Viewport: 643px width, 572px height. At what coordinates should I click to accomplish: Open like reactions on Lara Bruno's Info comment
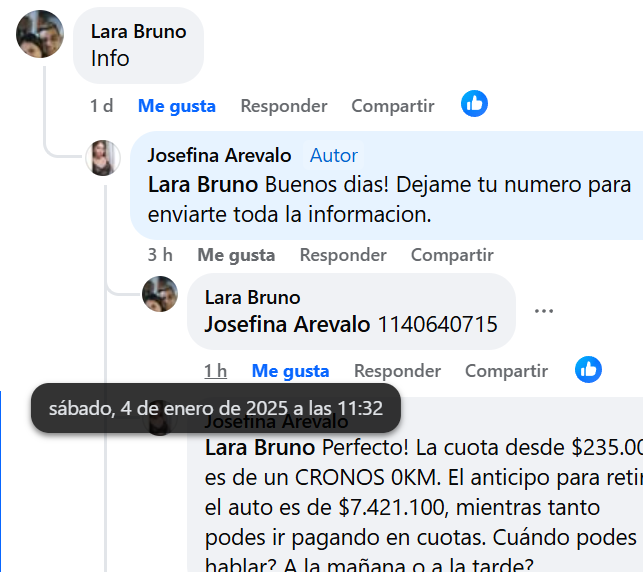(474, 103)
